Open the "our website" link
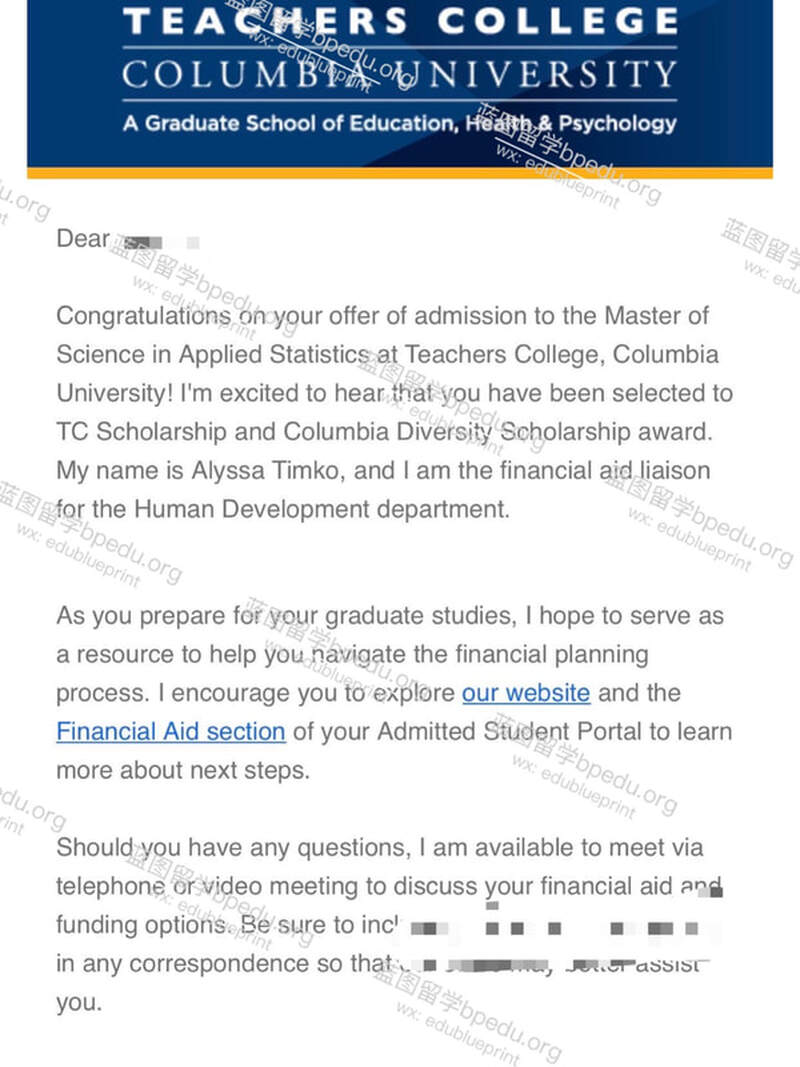This screenshot has height=1067, width=800. click(526, 693)
